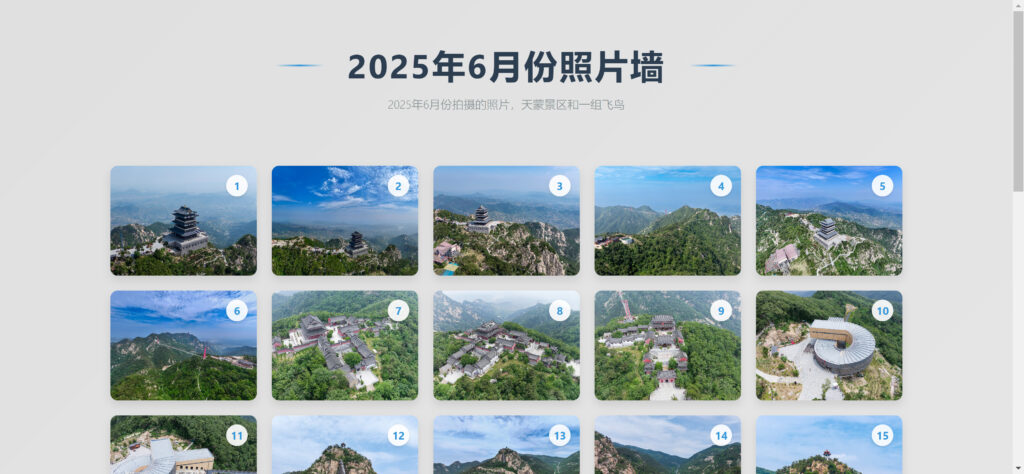Open photo number 2 with blue sky
Viewport: 1024px width, 474px height.
[345, 221]
